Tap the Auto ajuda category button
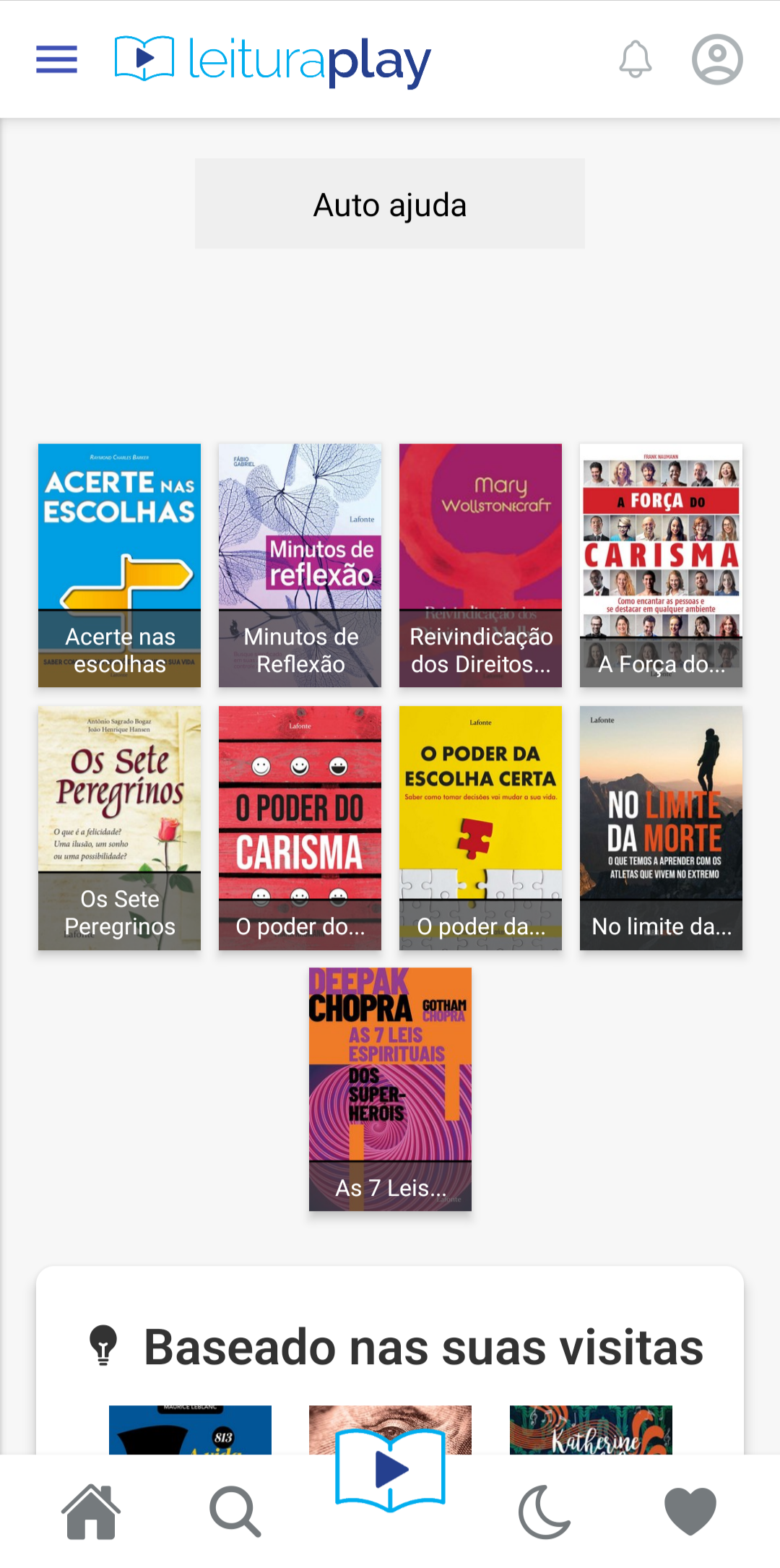The image size is (780, 1568). click(x=390, y=204)
